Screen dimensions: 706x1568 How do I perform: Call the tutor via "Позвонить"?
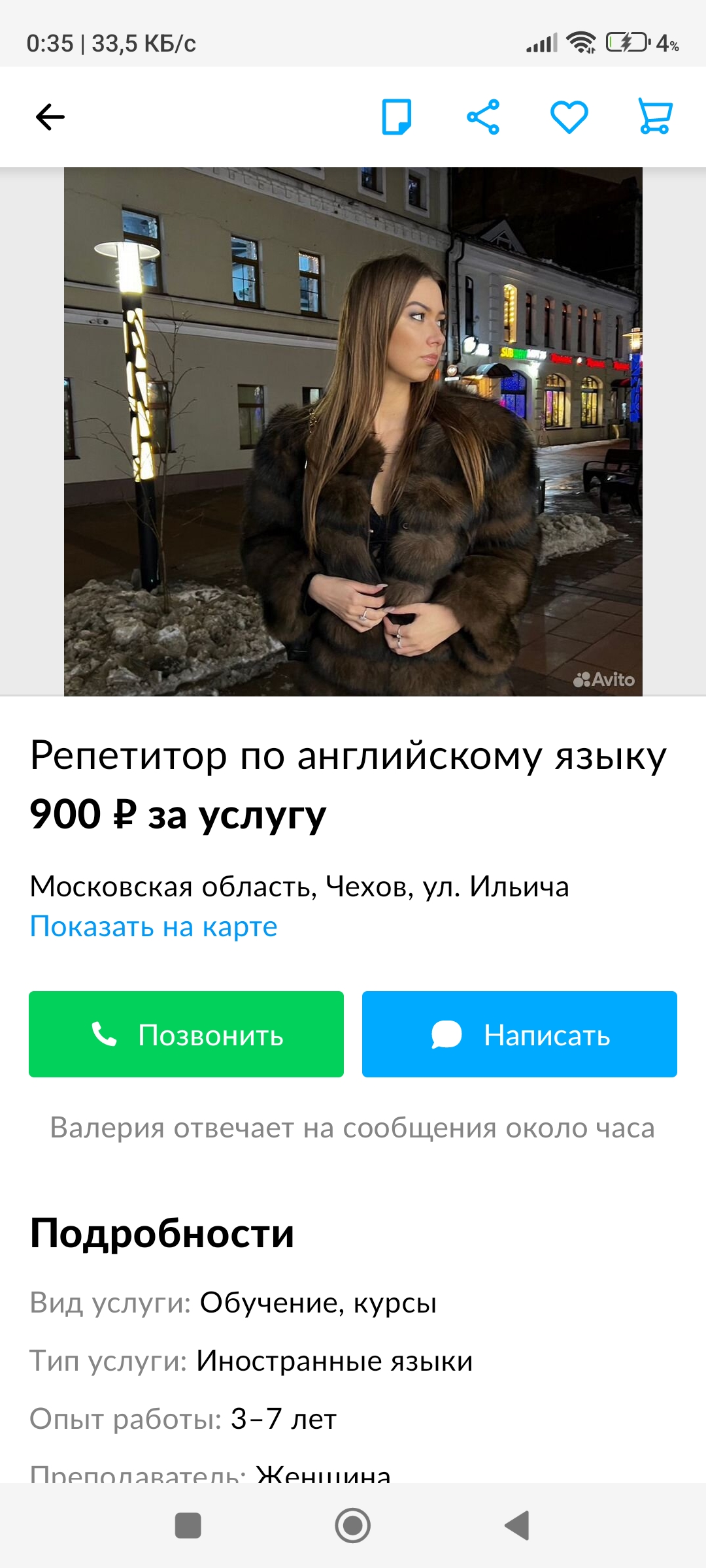186,1034
